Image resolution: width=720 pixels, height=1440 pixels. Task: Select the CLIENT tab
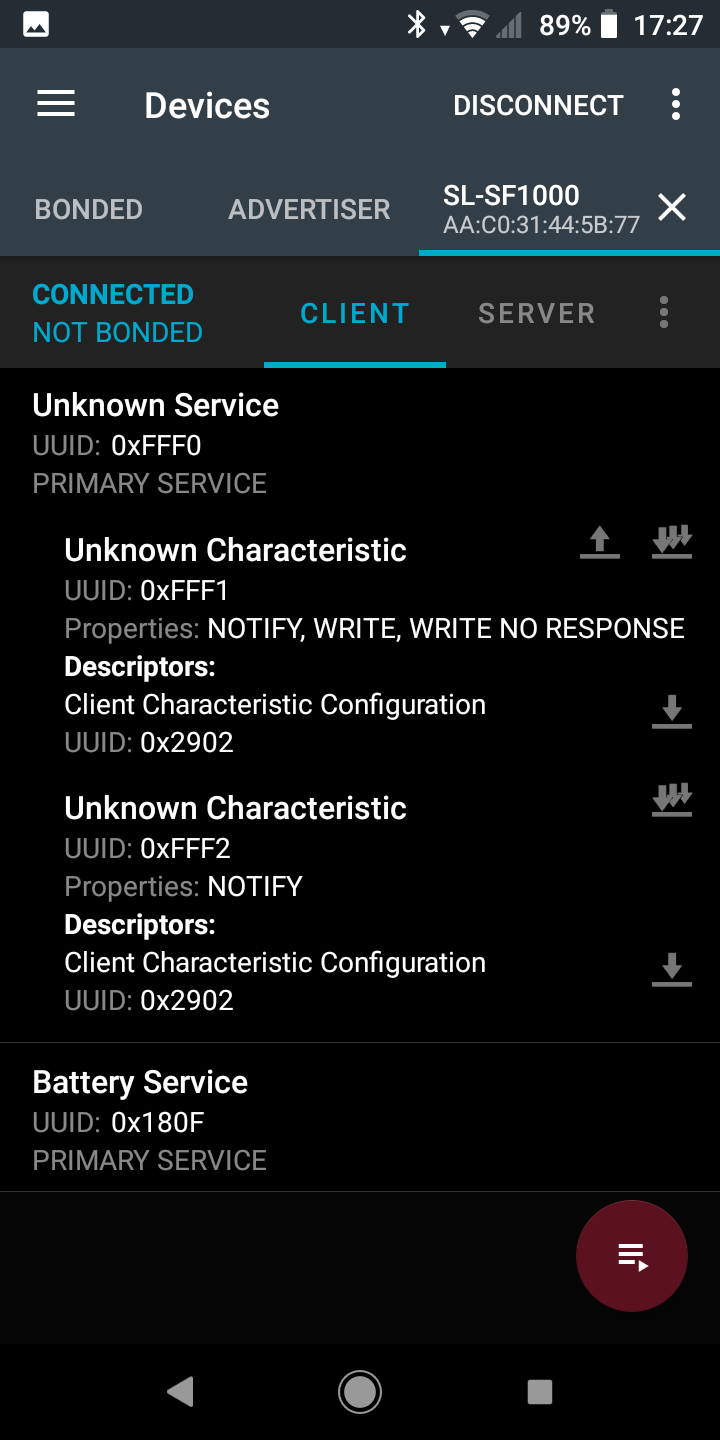pyautogui.click(x=355, y=313)
